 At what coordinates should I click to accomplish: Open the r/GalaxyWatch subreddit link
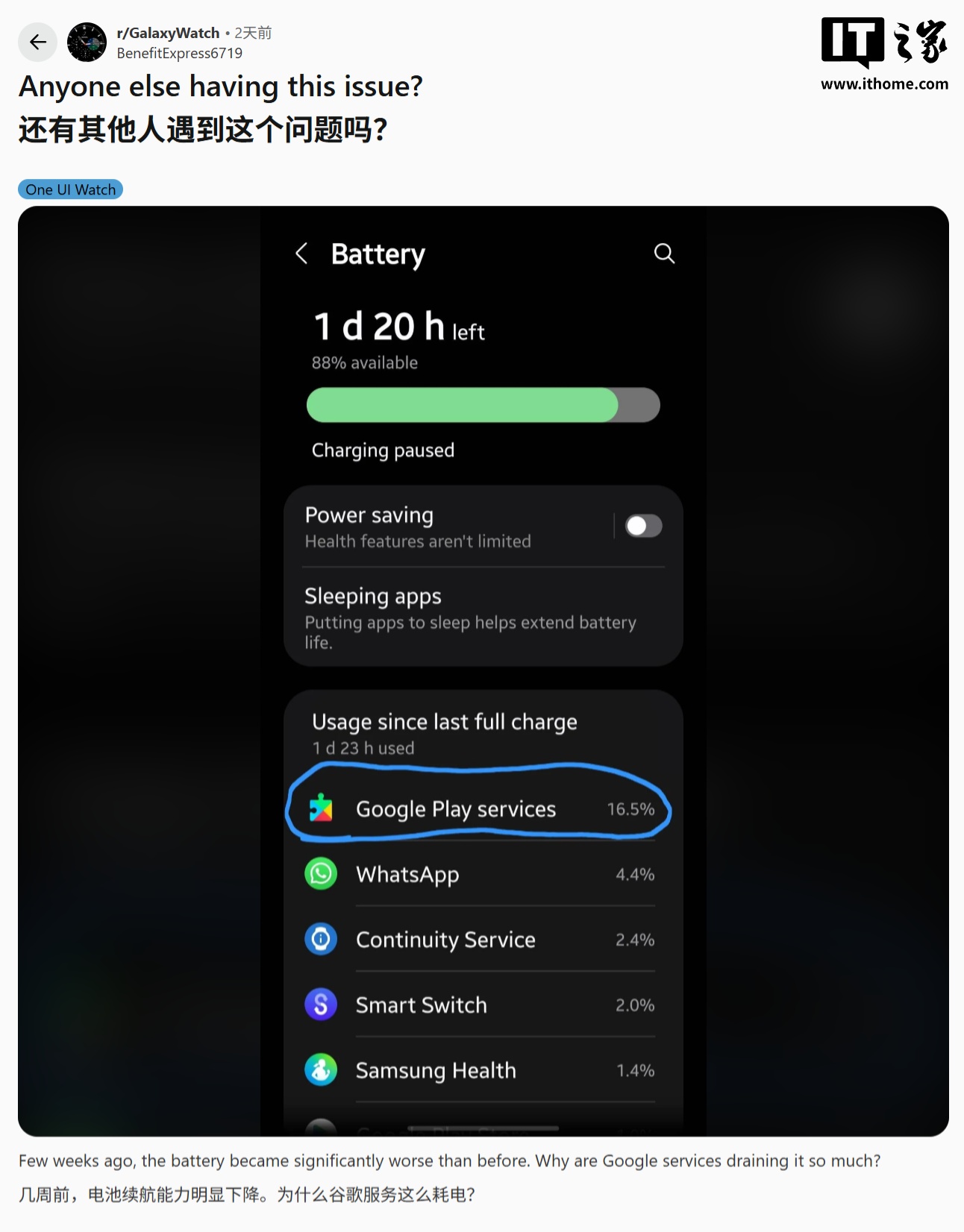(x=168, y=33)
